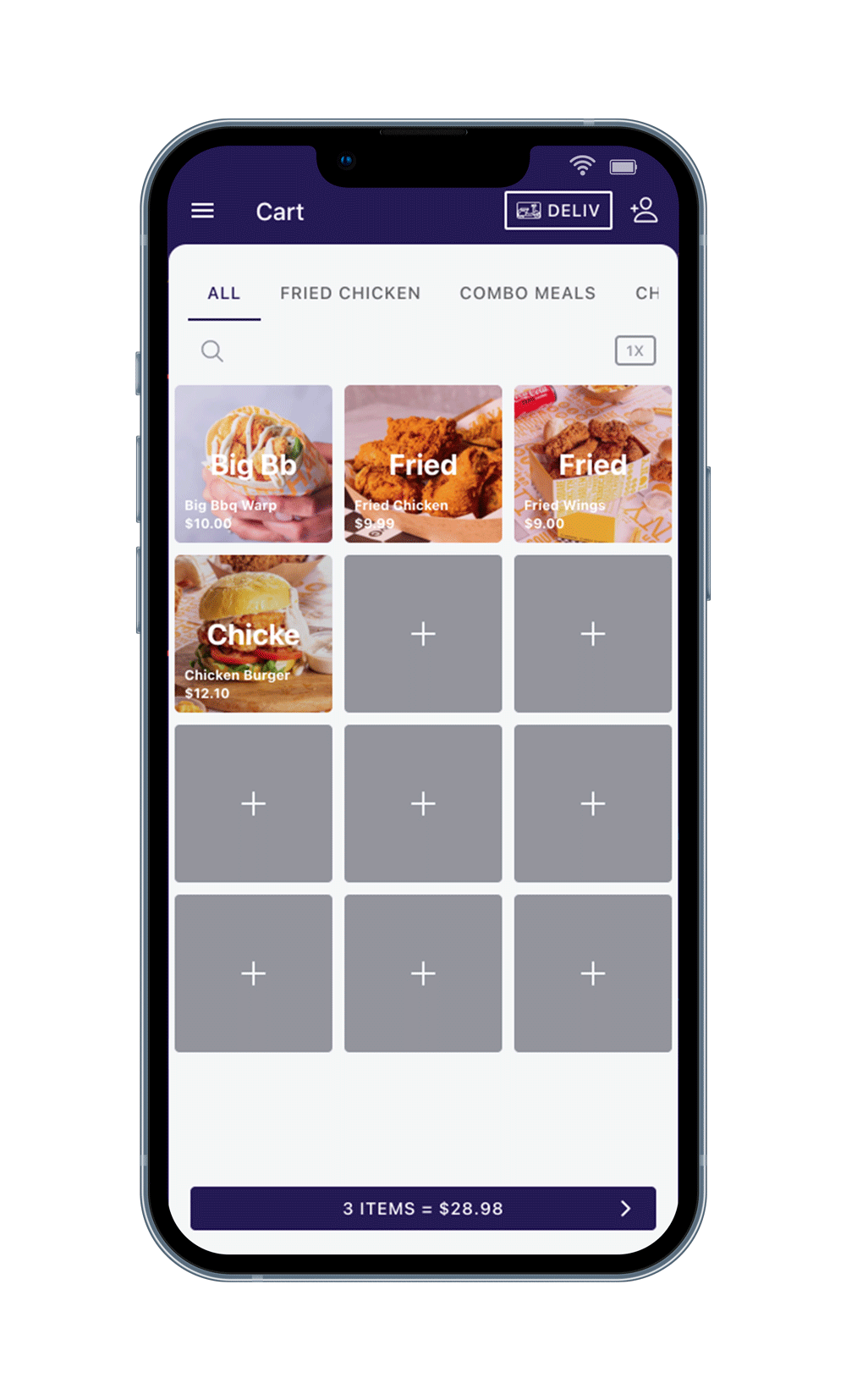Switch to the ALL tab

(224, 294)
